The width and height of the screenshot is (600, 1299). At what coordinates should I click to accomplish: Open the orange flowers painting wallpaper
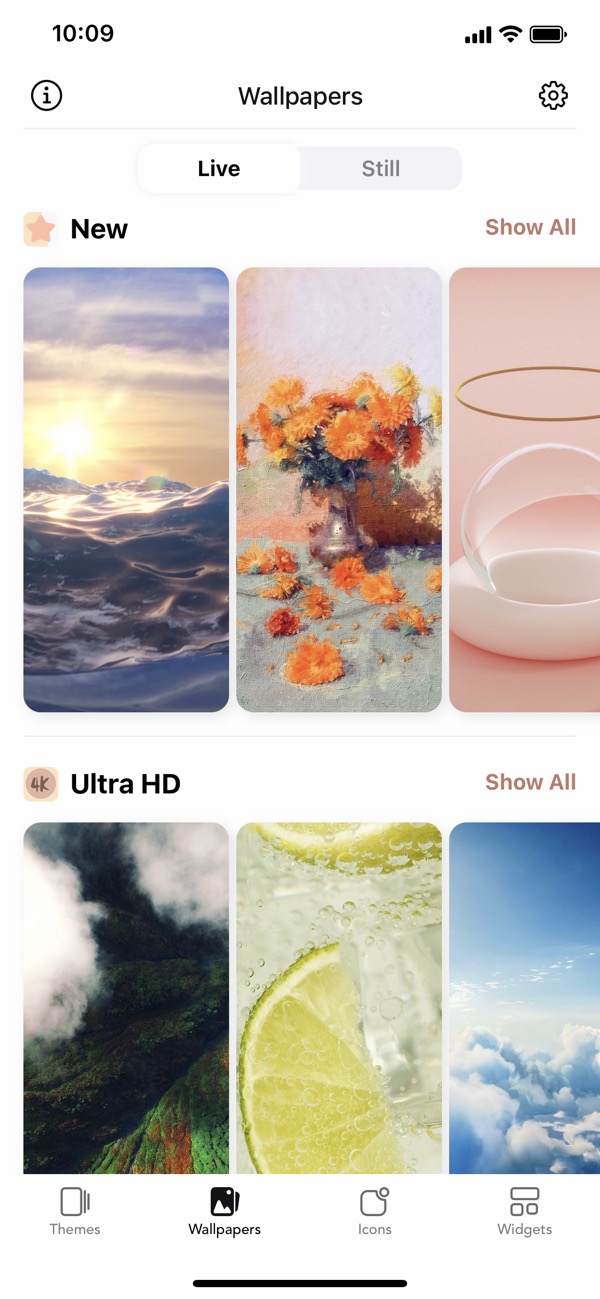pyautogui.click(x=339, y=490)
